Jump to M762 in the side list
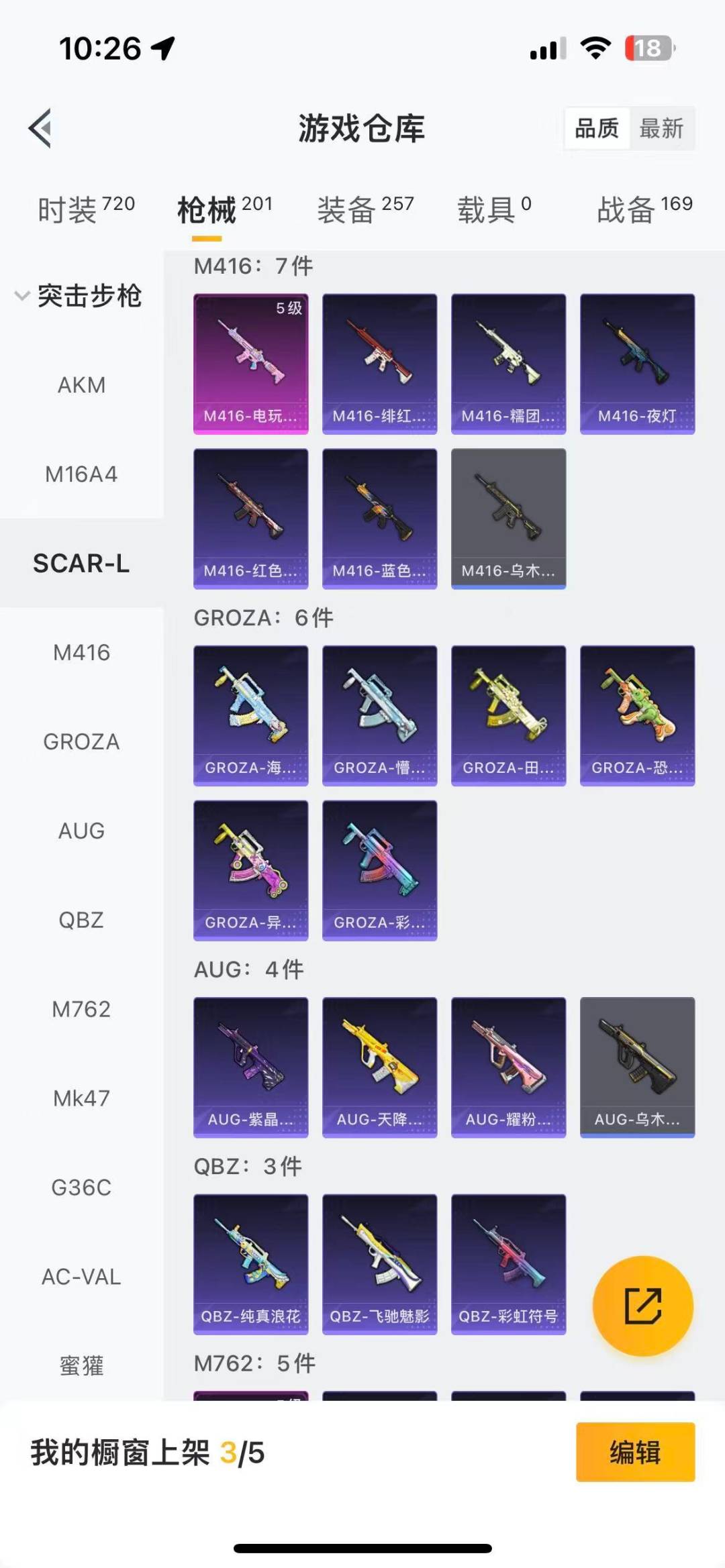 (81, 1009)
